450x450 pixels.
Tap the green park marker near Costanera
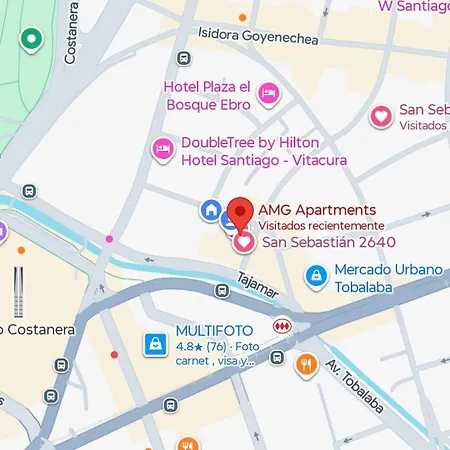[x=31, y=40]
